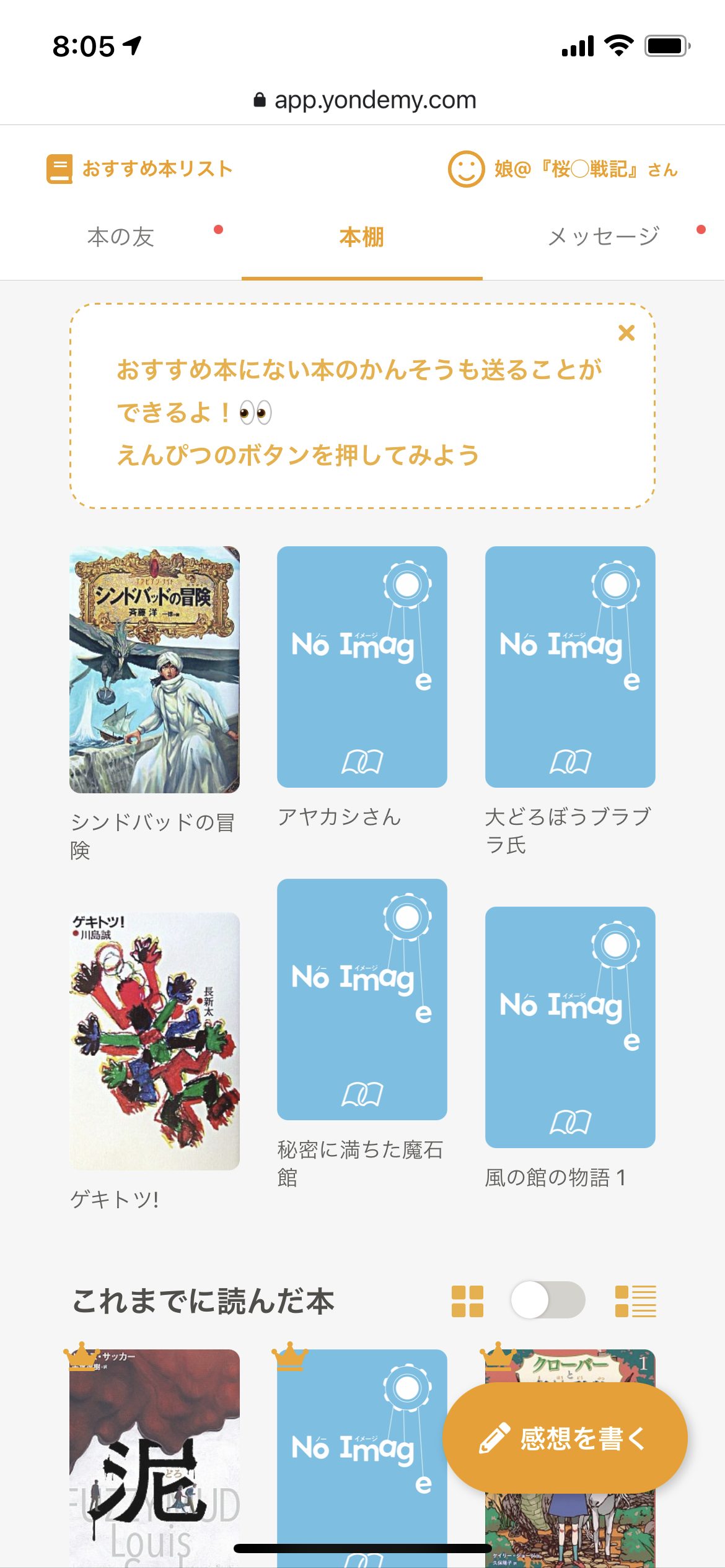Open the book 風の館の物語 1
Image resolution: width=725 pixels, height=1568 pixels.
point(570,1027)
